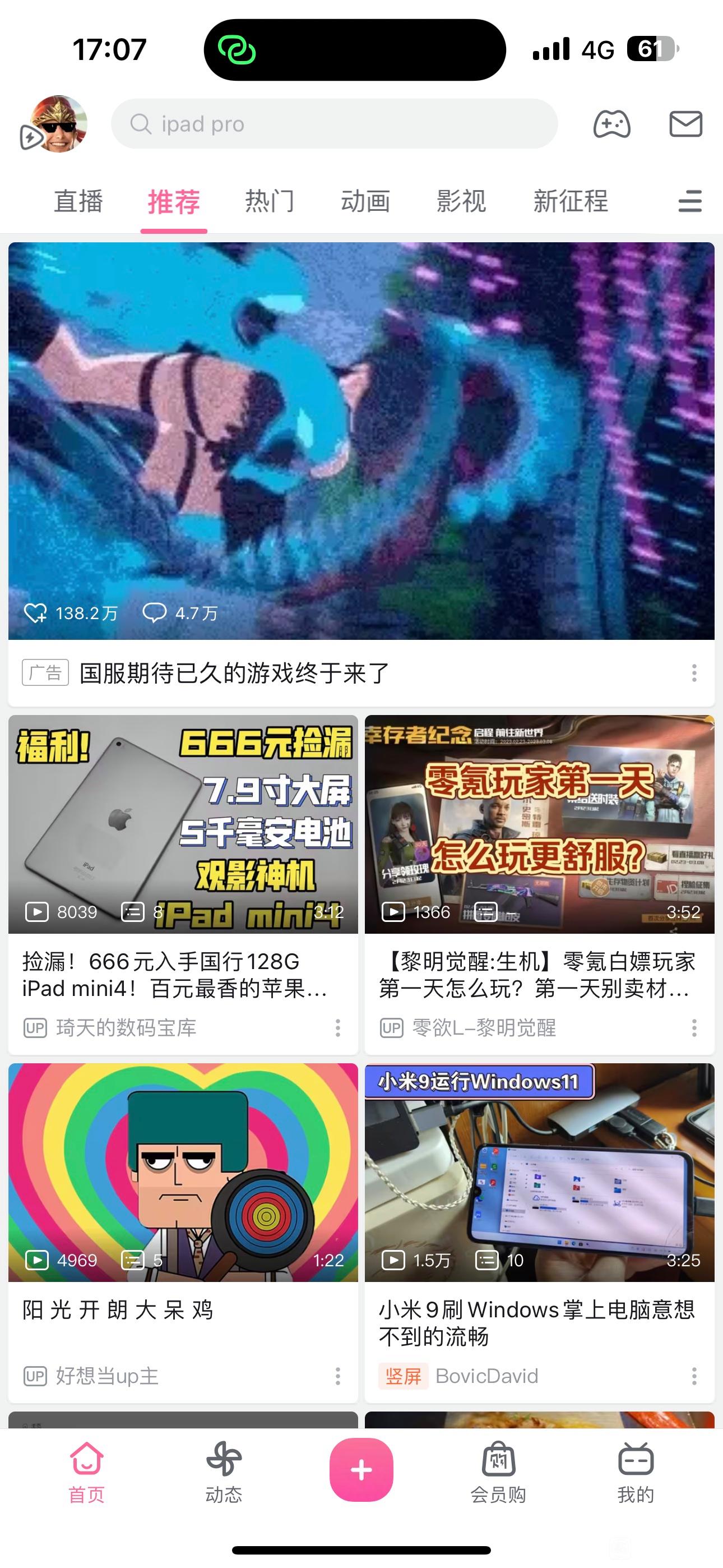The image size is (723, 1568).
Task: Switch to the 热门 tab
Action: tap(270, 201)
